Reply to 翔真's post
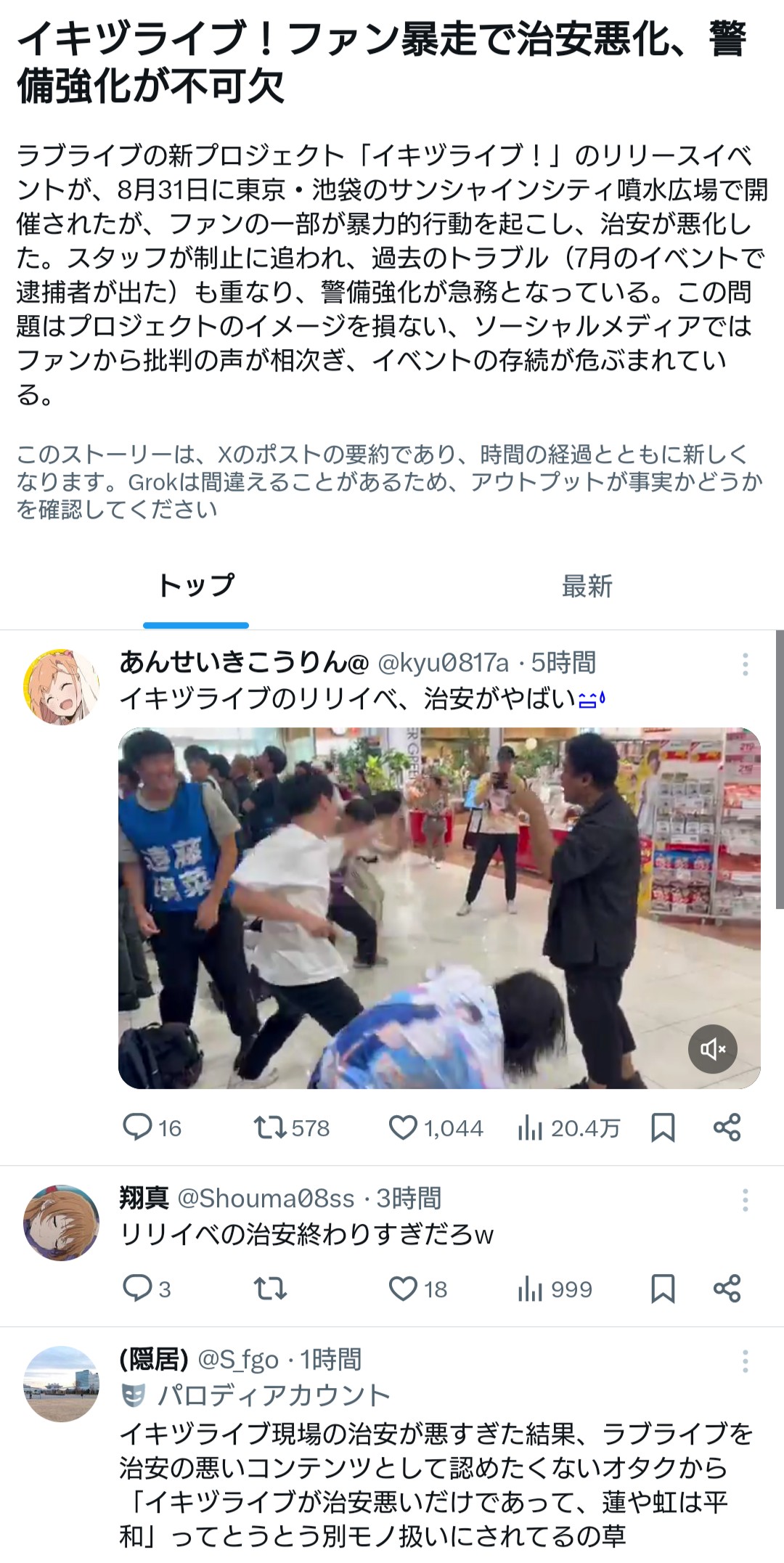 coord(137,1289)
